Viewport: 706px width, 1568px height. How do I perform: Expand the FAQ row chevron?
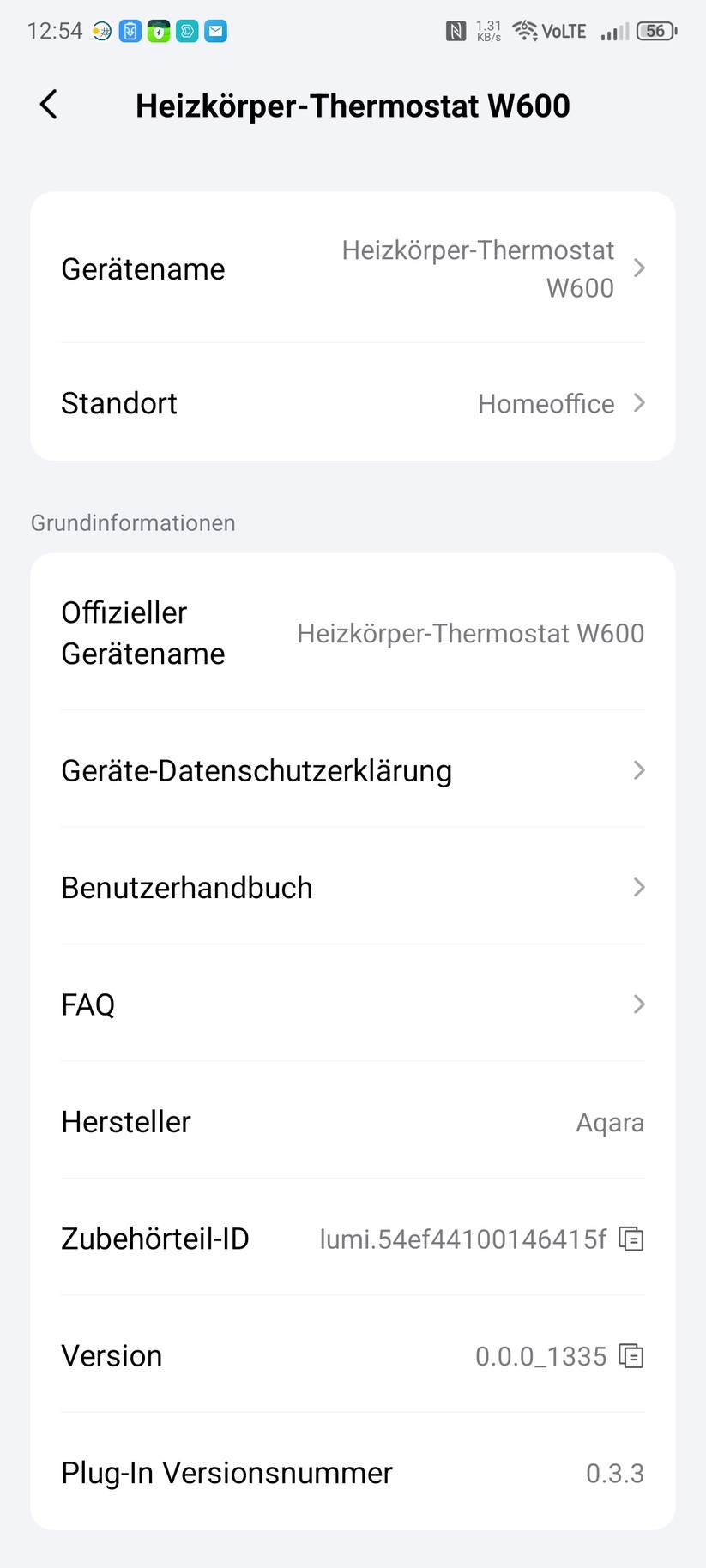(638, 1004)
